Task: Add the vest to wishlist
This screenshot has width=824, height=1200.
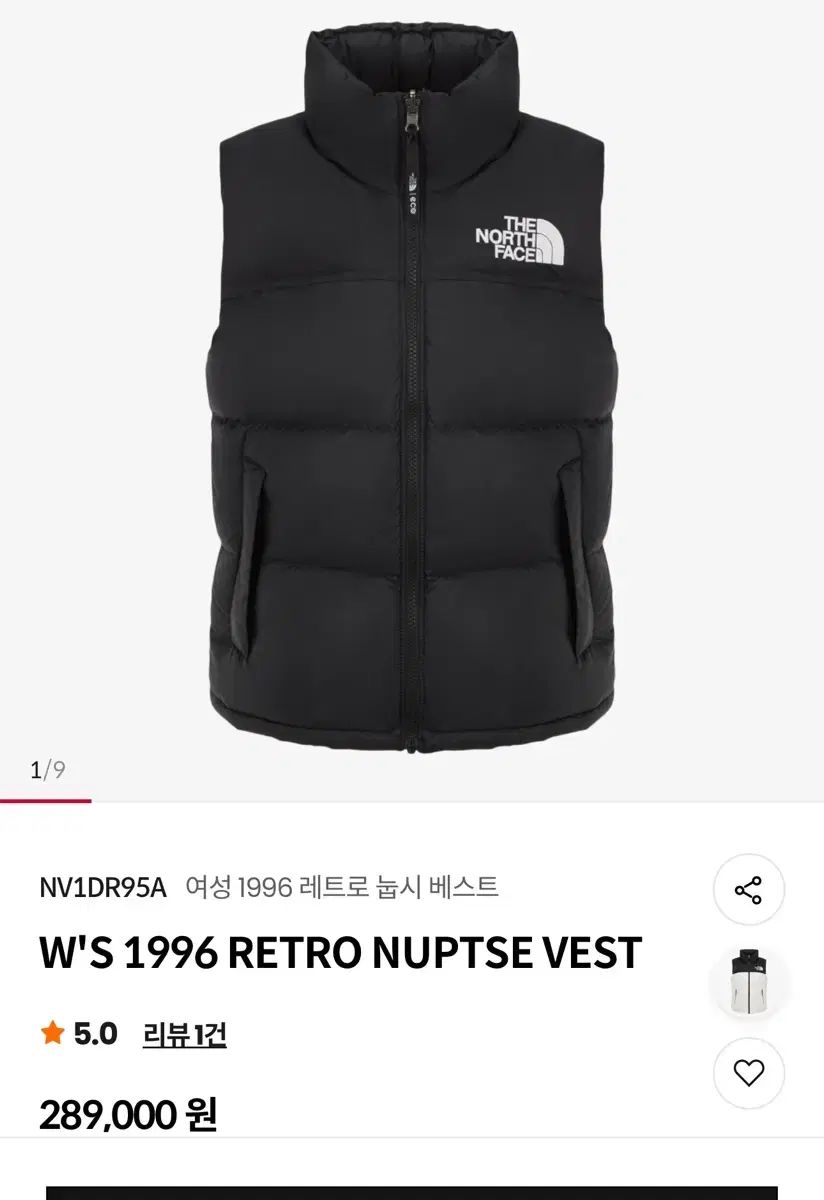Action: 748,1073
